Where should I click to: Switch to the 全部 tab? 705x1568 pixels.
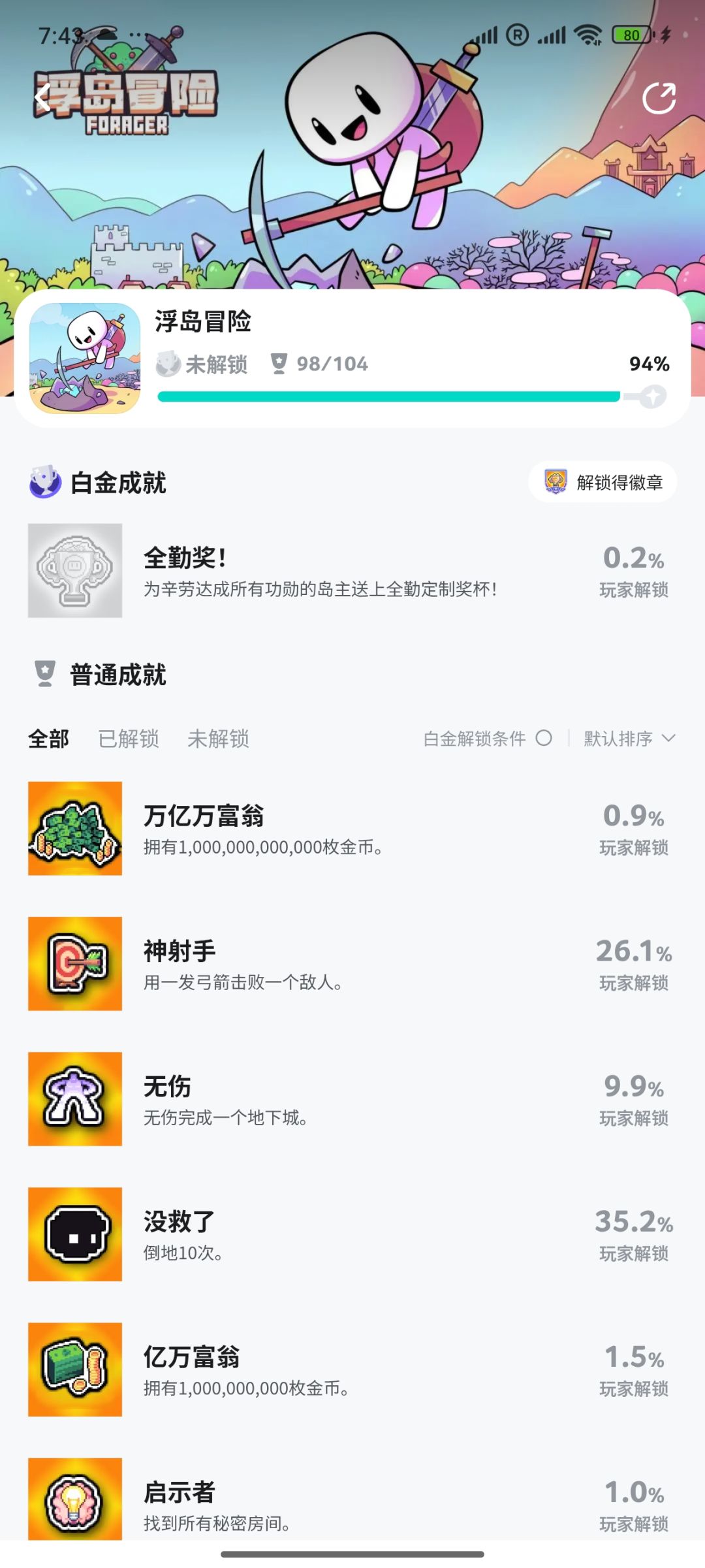point(48,739)
